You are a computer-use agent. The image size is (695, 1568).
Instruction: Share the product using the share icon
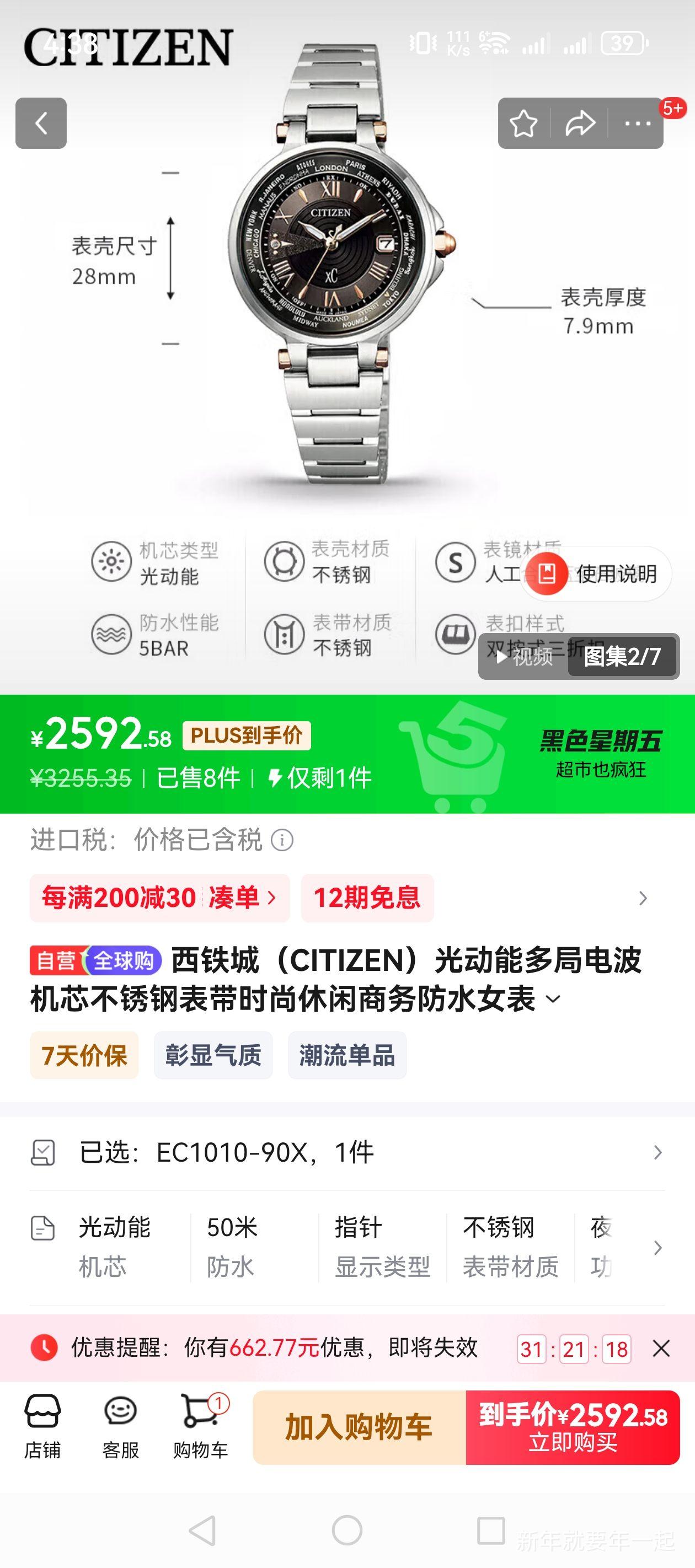[580, 123]
